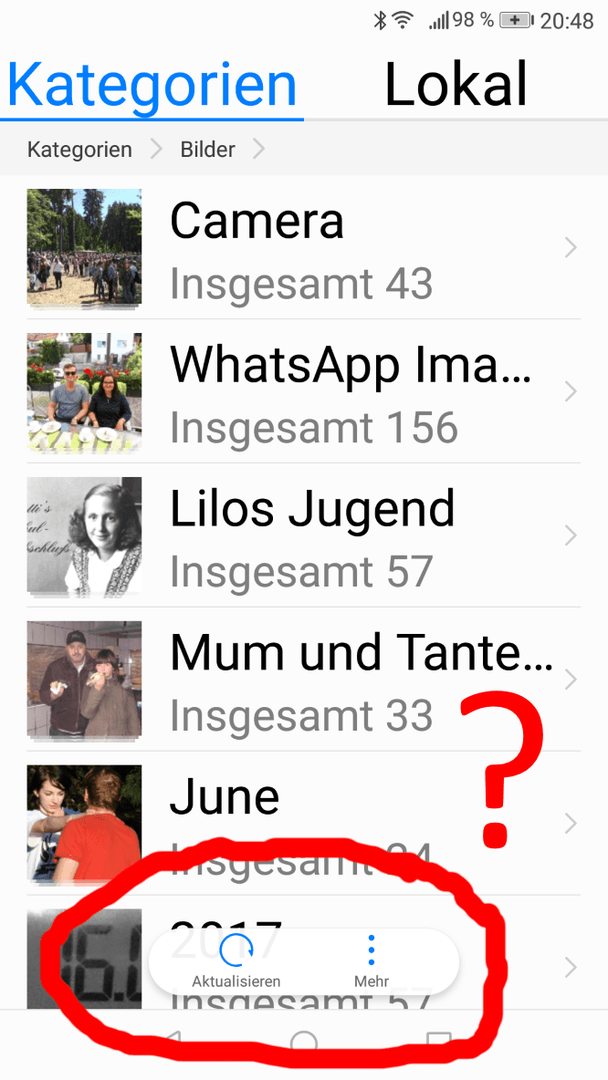Open the Mehr options menu
Image resolution: width=608 pixels, height=1080 pixels.
click(371, 962)
